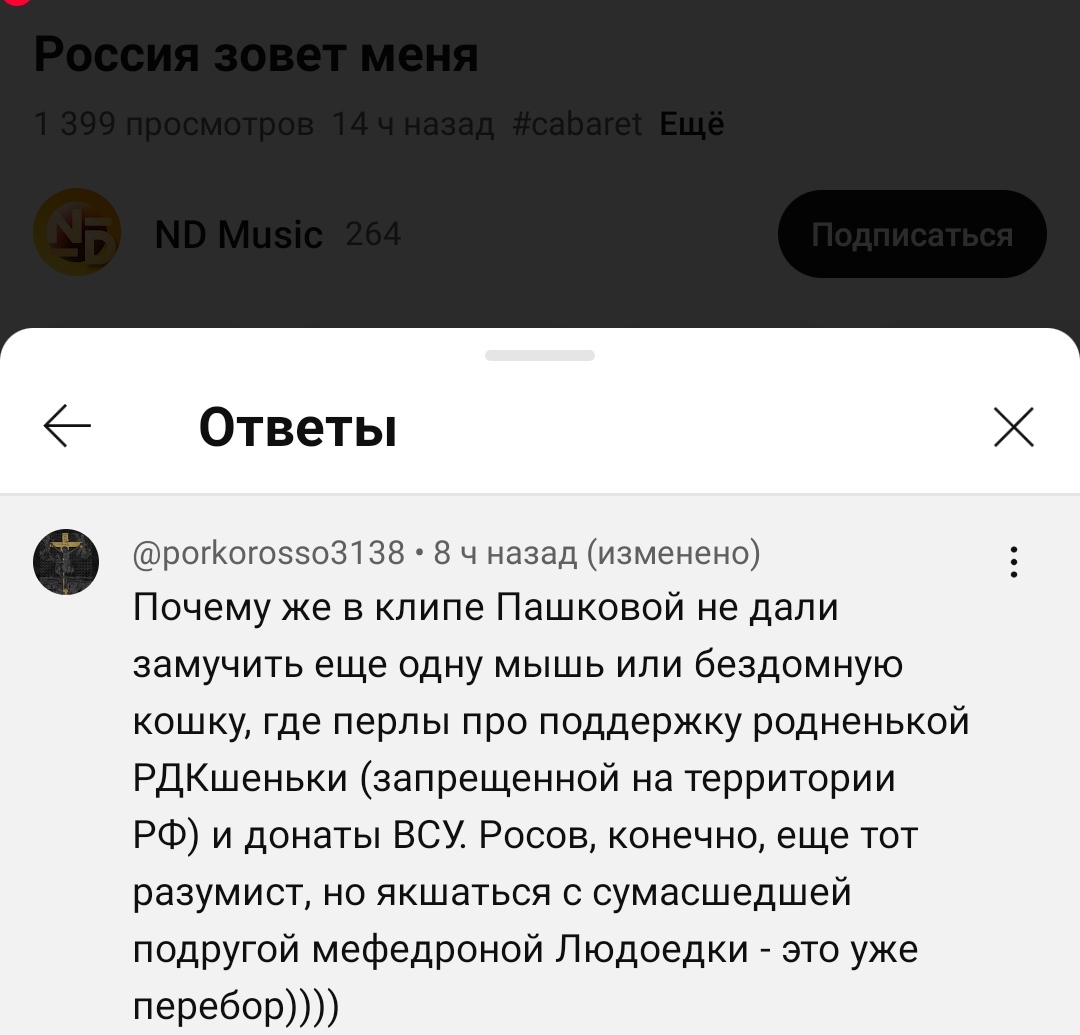Open overflow menu on porkorosso3138's comment
The width and height of the screenshot is (1080, 1035).
(1014, 563)
